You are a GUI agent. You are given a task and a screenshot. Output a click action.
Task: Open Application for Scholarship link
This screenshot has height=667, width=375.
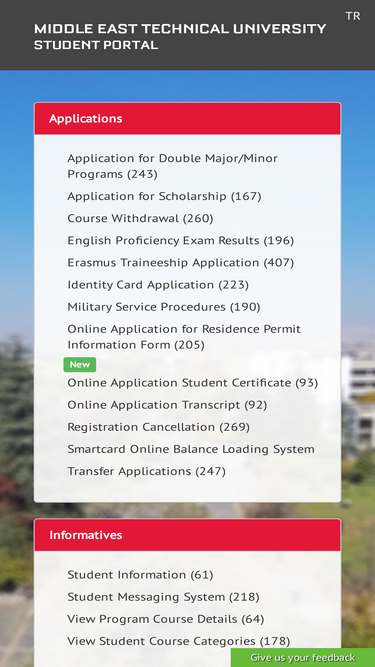pos(164,197)
